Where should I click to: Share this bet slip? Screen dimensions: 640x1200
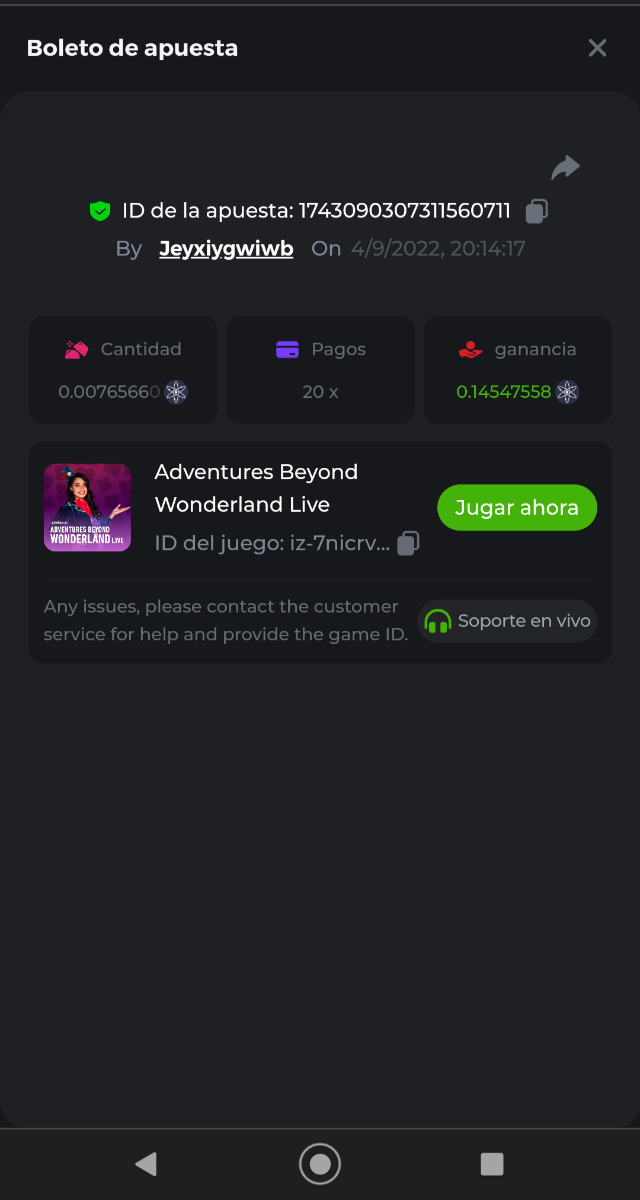(565, 168)
